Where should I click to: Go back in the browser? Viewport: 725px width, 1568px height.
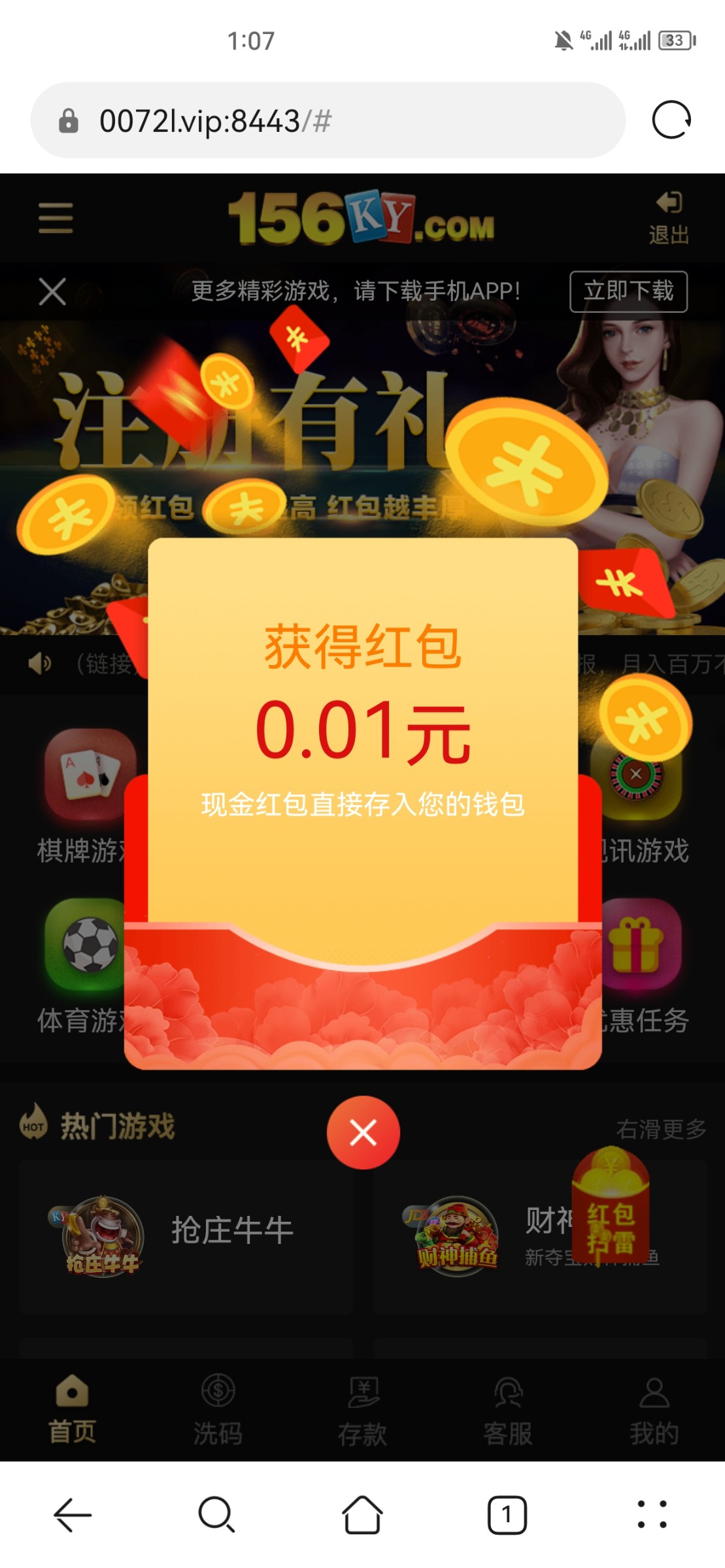[x=73, y=1514]
